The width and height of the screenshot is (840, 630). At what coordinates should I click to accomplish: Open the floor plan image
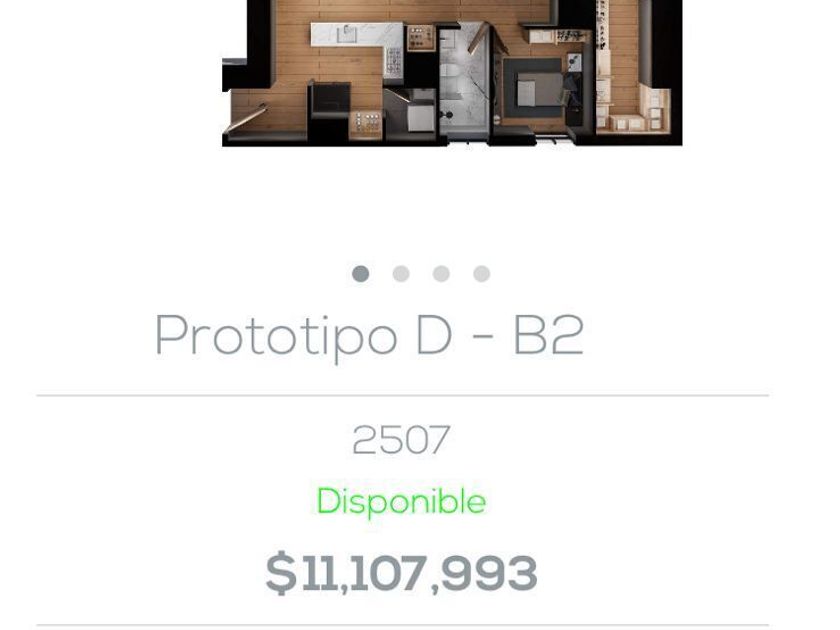(x=452, y=72)
